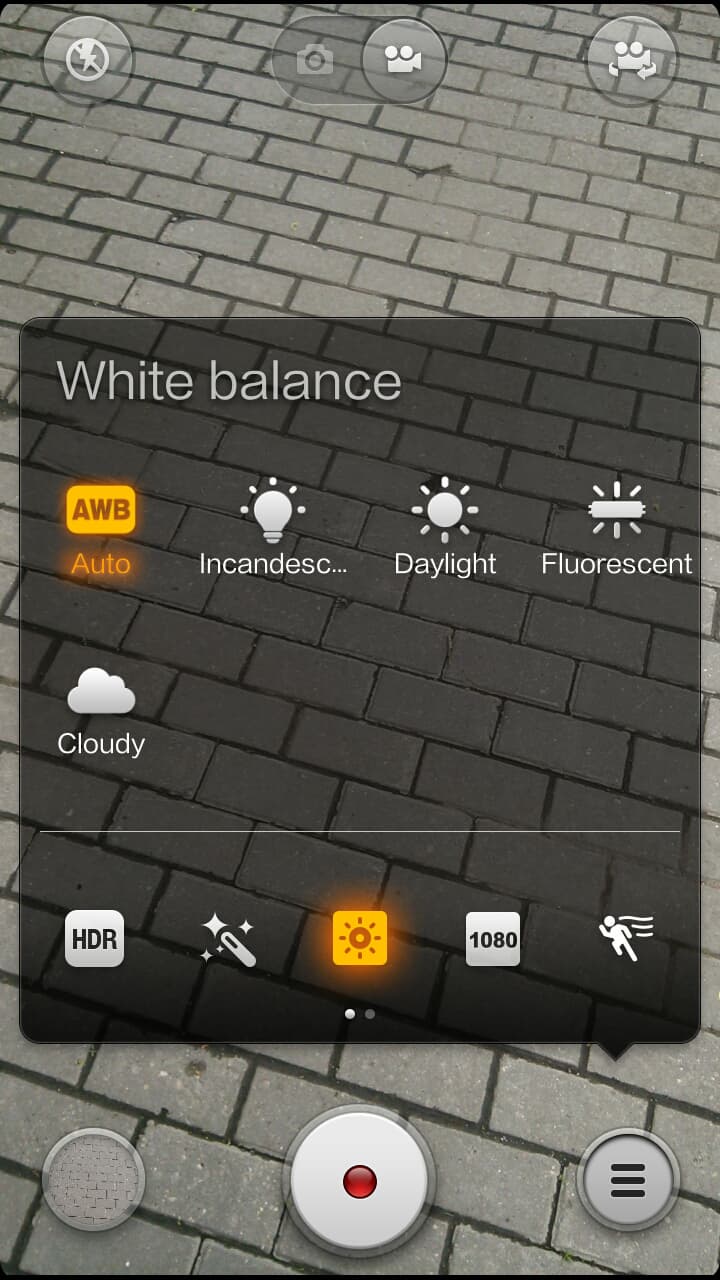
Task: Toggle the flash off icon
Action: click(87, 60)
